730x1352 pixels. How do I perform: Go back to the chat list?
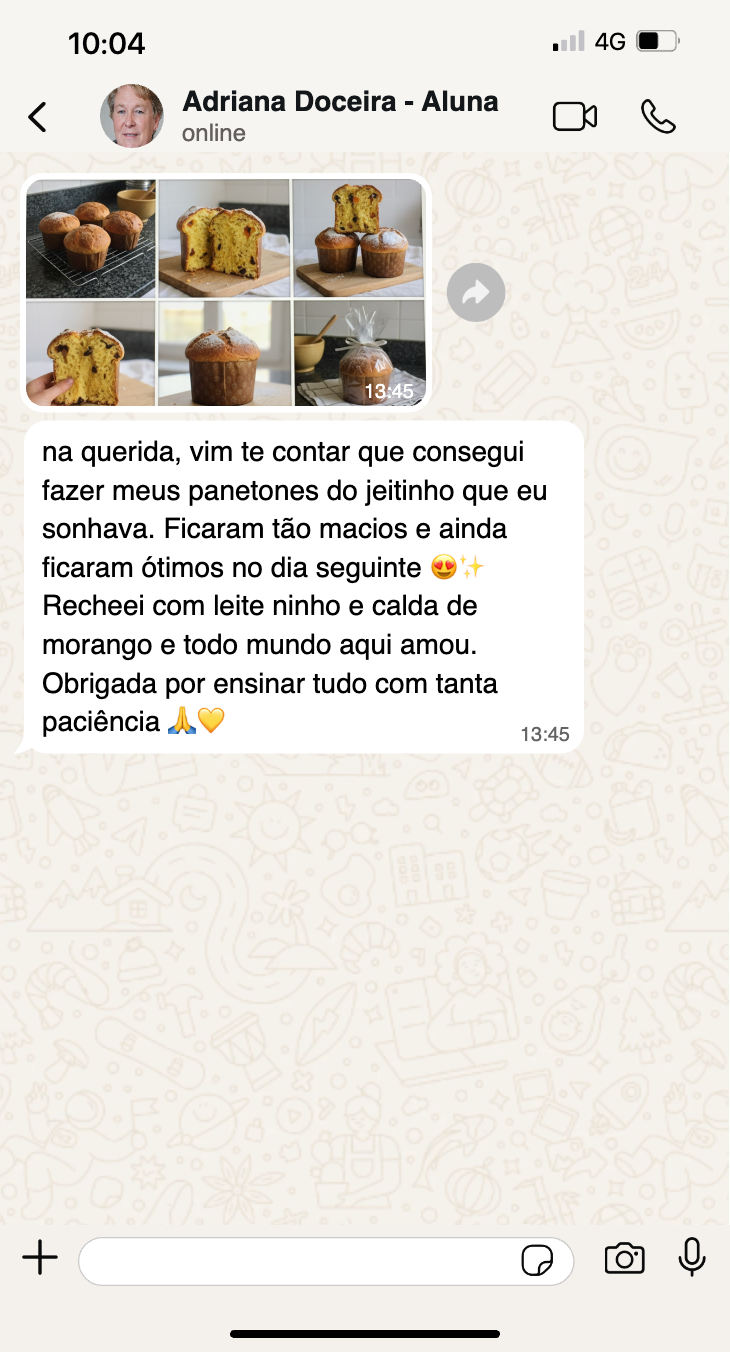(x=37, y=117)
